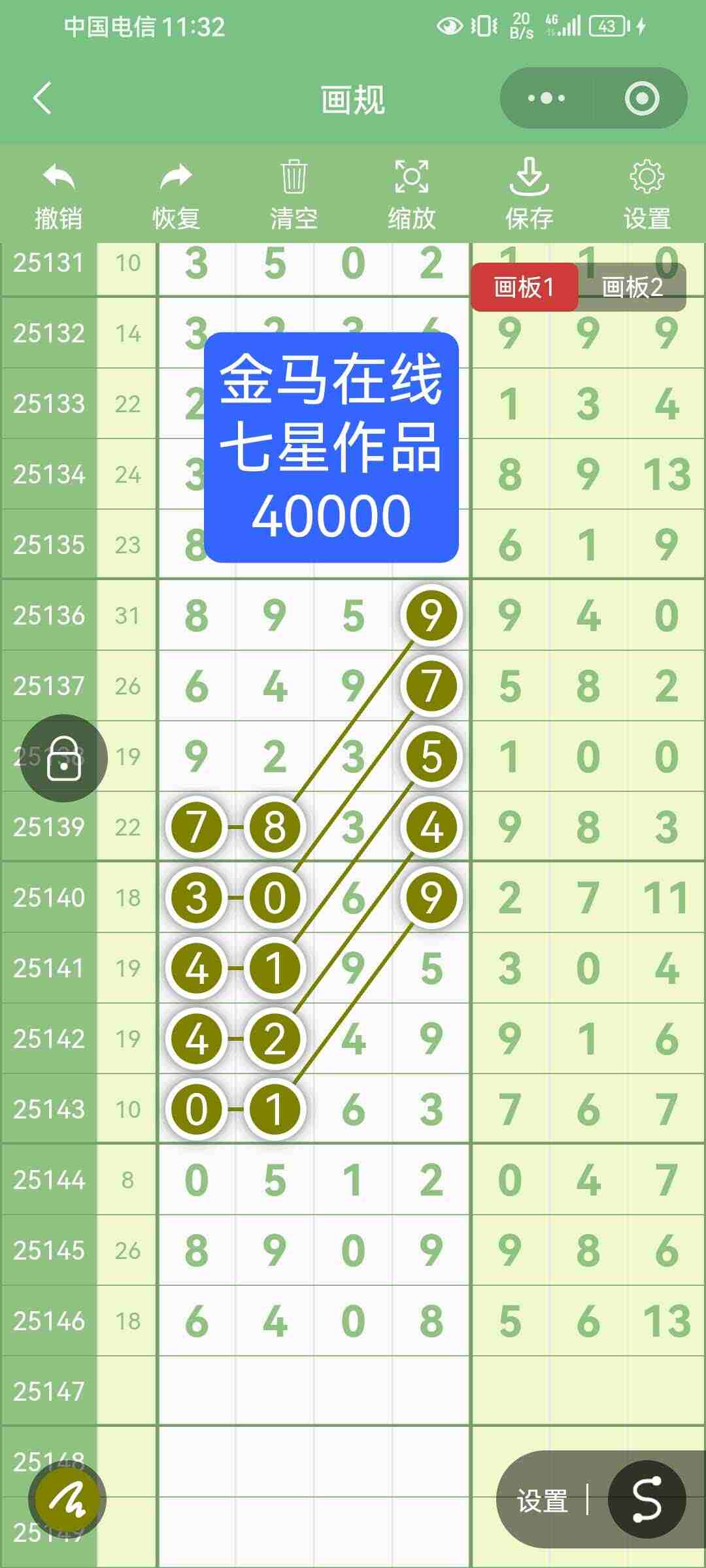Tap period number 25131 in left column
The image size is (706, 1568).
pyautogui.click(x=49, y=263)
